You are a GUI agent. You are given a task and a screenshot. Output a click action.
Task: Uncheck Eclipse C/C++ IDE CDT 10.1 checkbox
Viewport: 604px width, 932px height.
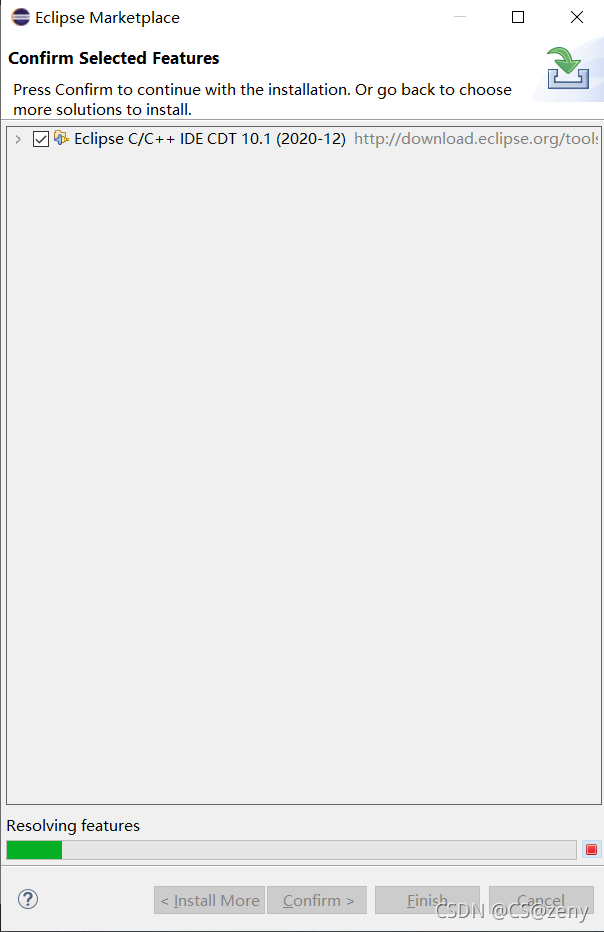(x=41, y=139)
